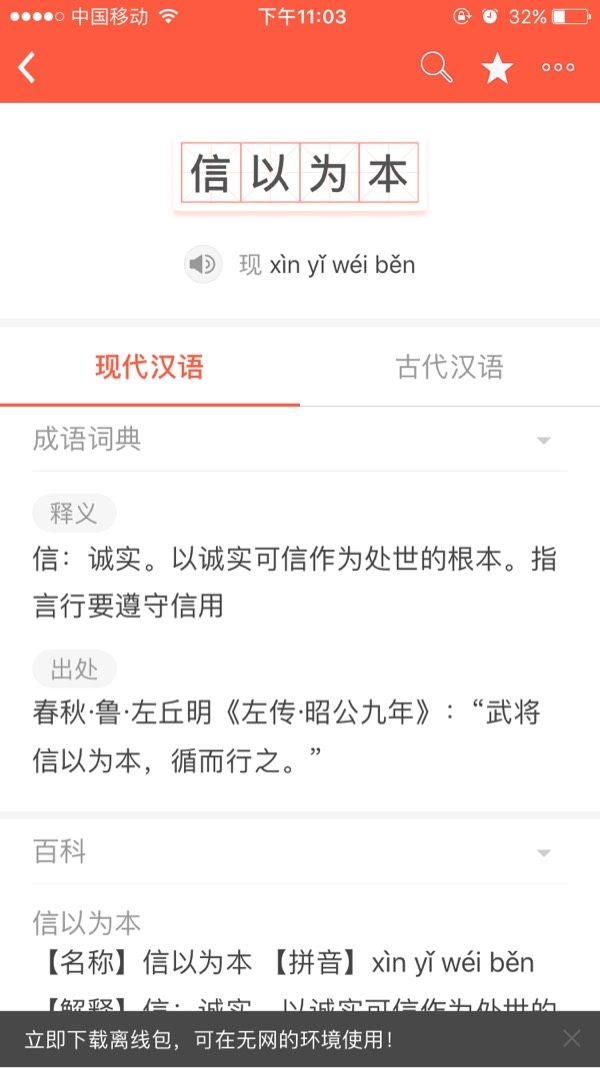This screenshot has height=1068, width=600.
Task: Go back using the top-left arrow
Action: (27, 68)
